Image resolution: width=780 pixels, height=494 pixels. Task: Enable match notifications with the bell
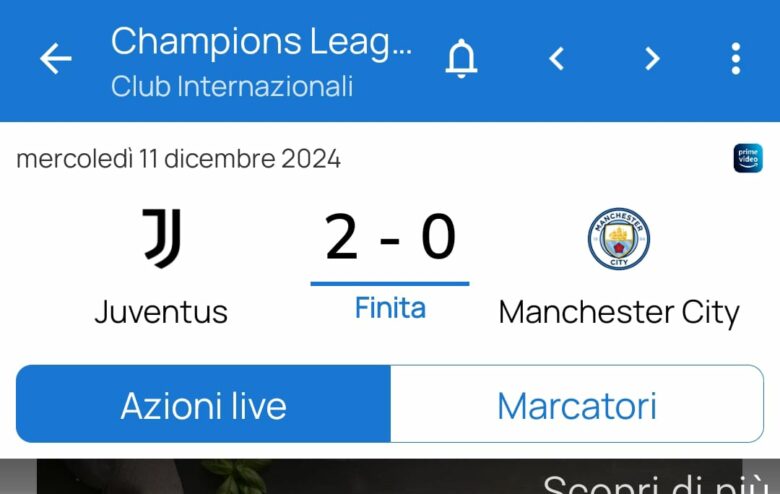coord(461,59)
